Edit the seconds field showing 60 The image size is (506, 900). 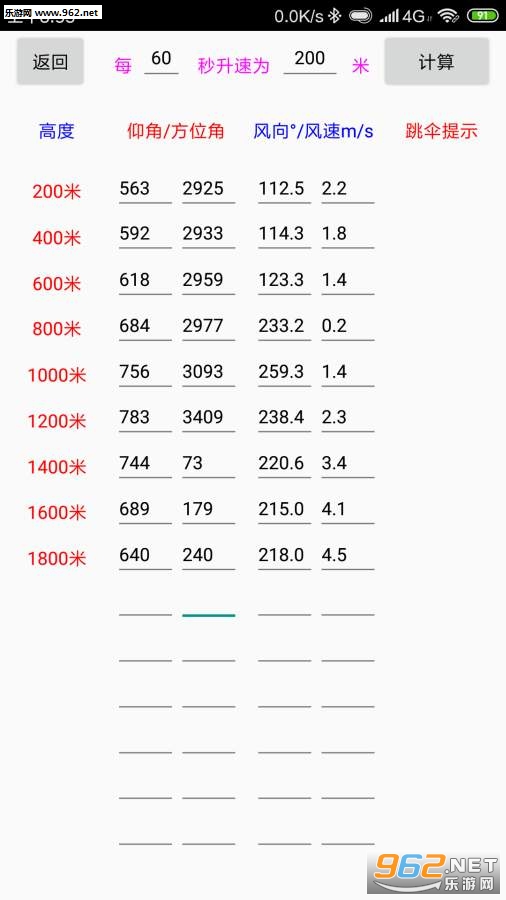pos(161,59)
